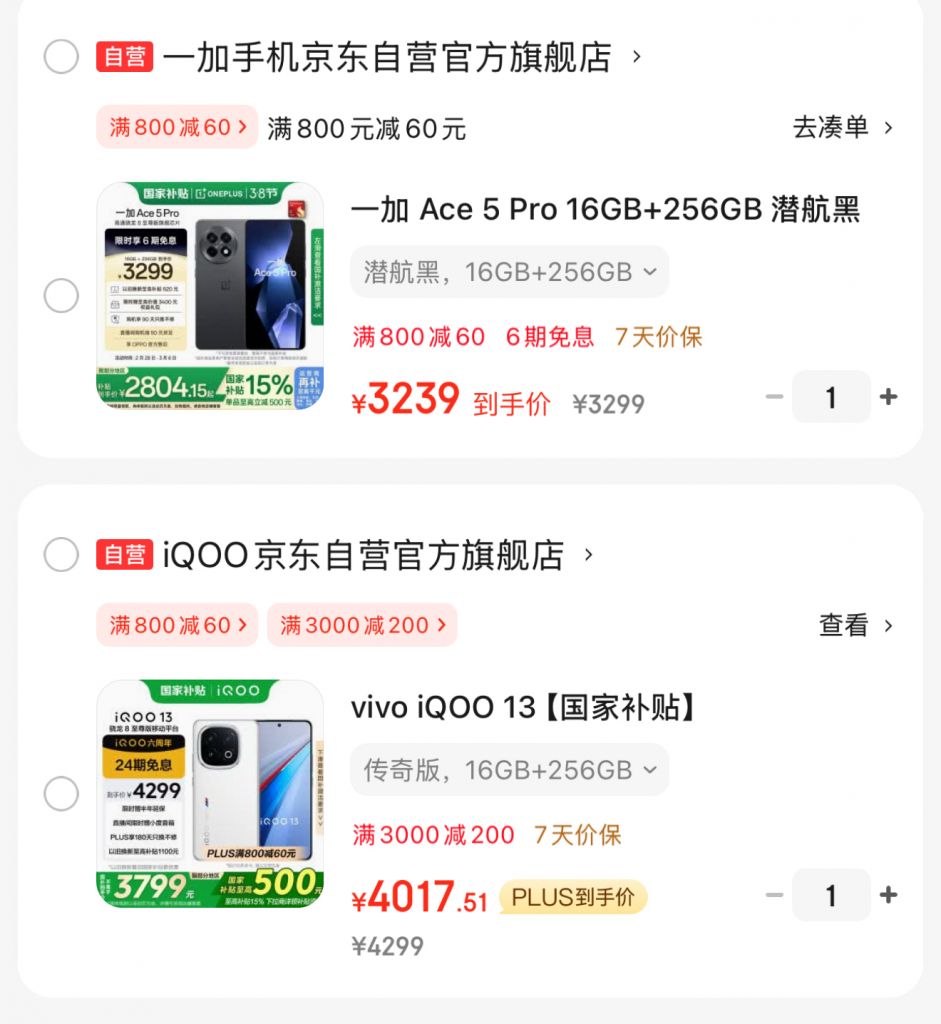Increase Ace 5 Pro quantity with plus button
This screenshot has height=1024, width=941.
point(889,396)
